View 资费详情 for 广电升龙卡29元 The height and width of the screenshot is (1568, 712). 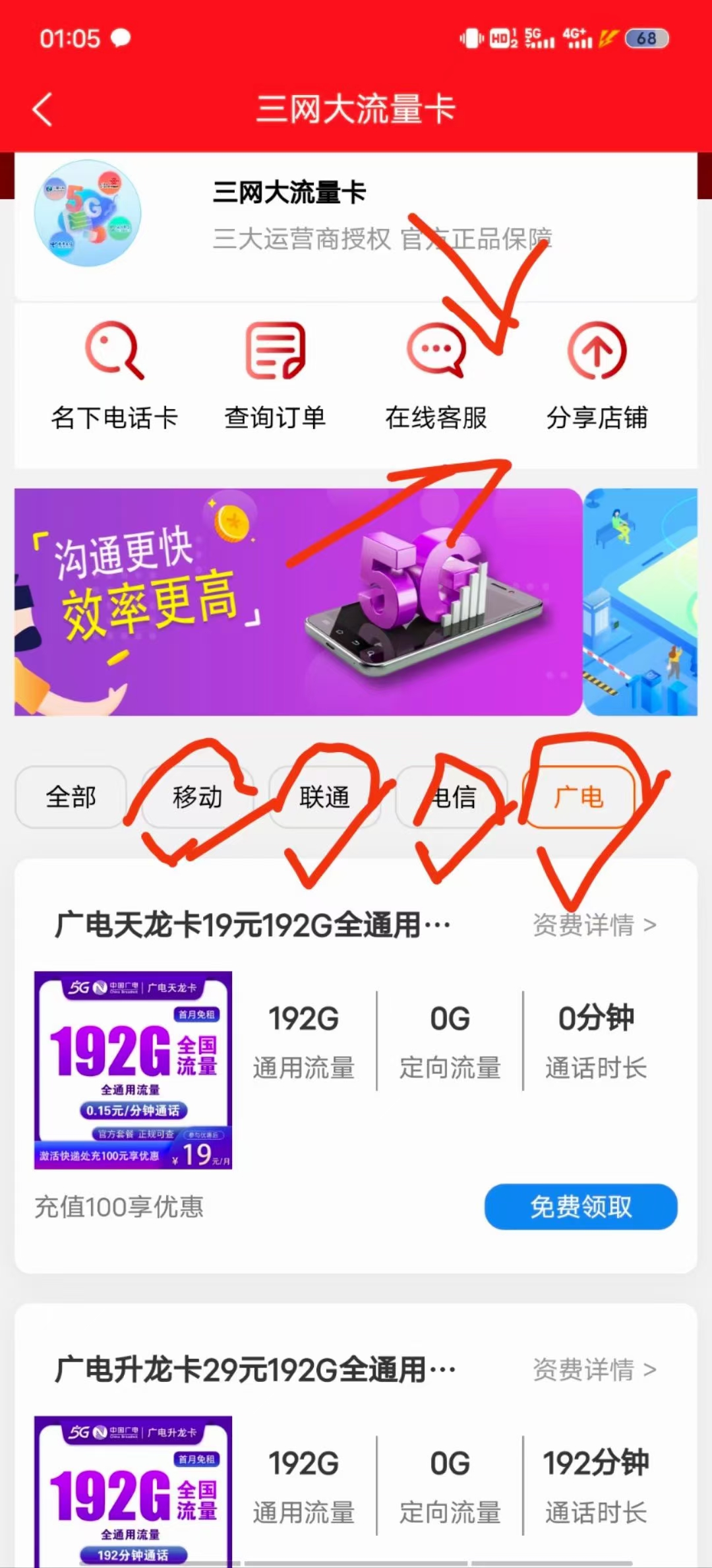click(595, 1369)
